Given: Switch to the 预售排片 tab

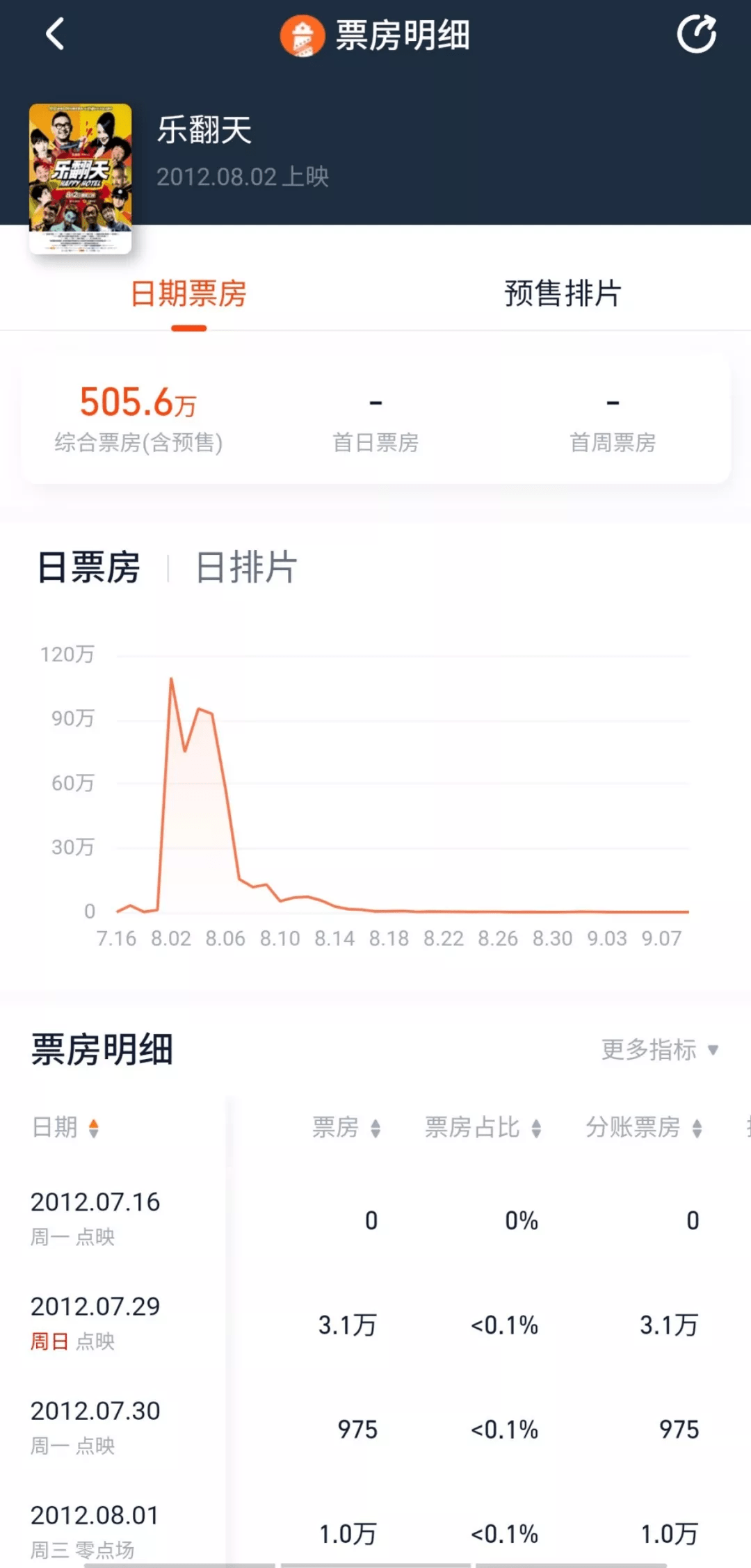Looking at the screenshot, I should tap(562, 293).
